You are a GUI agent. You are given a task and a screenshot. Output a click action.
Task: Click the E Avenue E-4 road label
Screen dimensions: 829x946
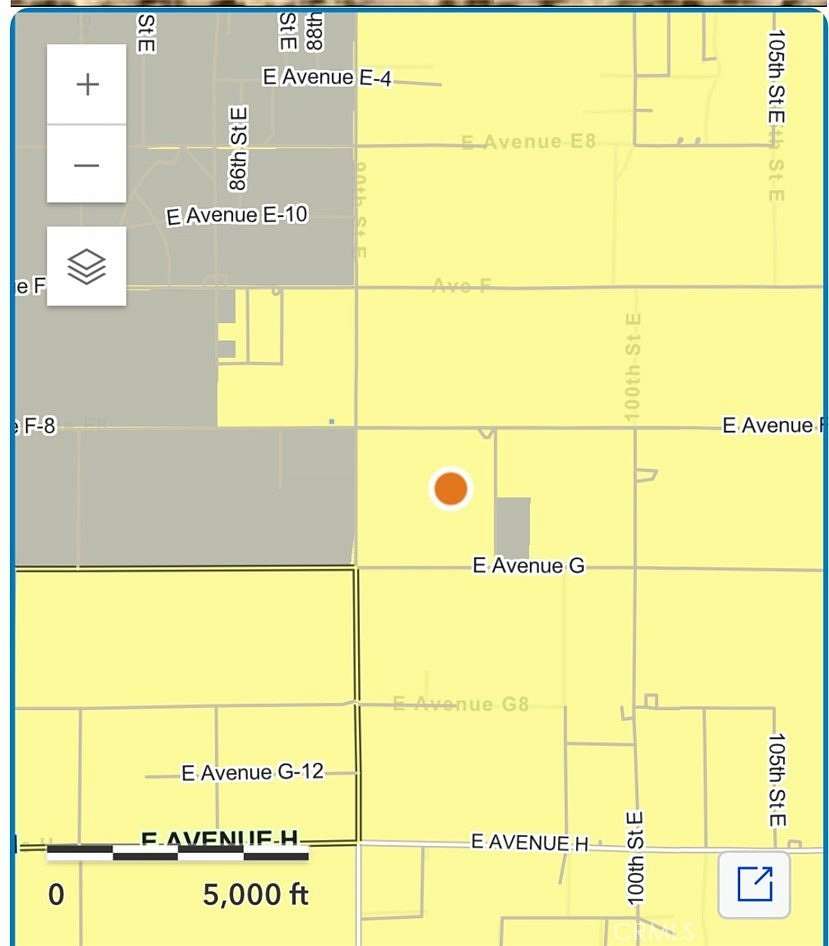[328, 77]
